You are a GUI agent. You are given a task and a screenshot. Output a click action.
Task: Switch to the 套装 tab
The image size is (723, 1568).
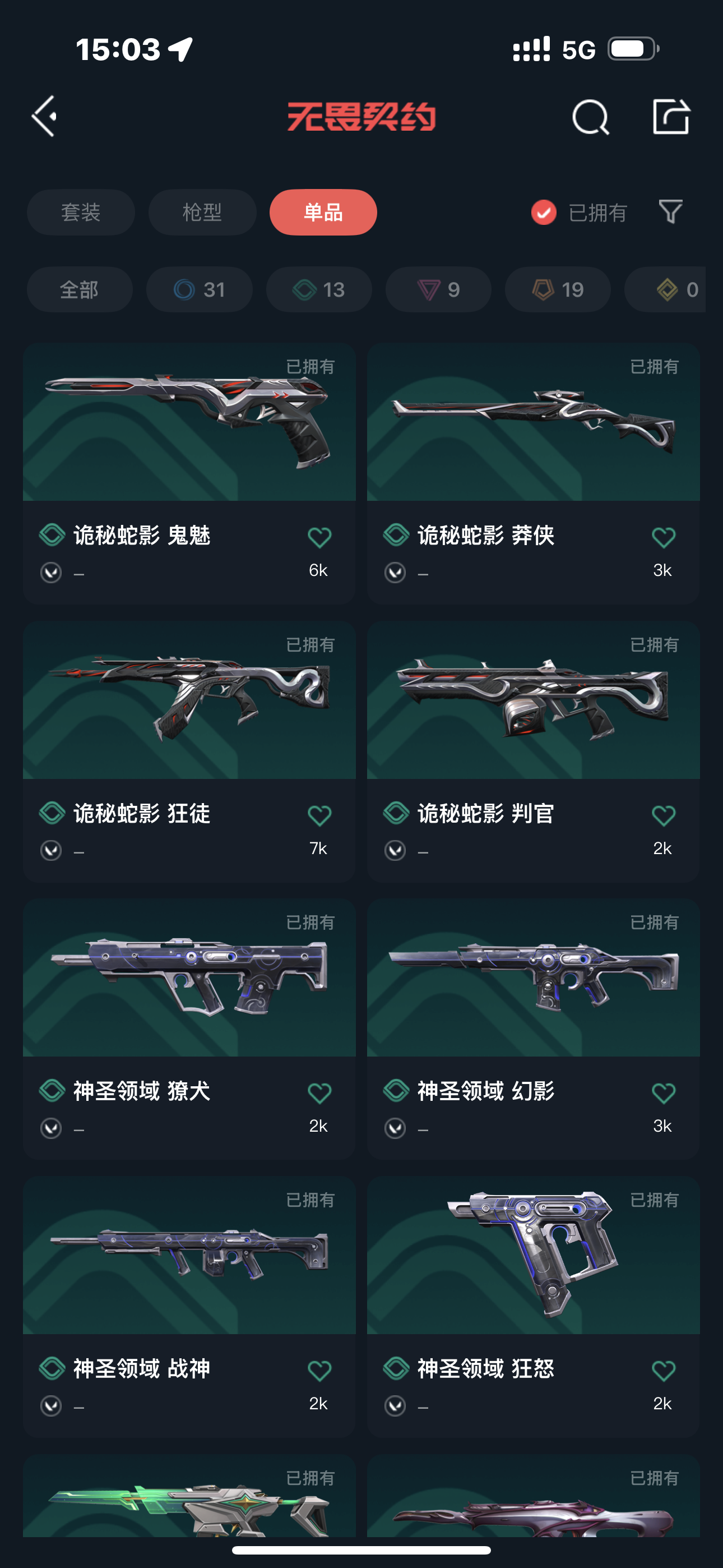[x=81, y=213]
